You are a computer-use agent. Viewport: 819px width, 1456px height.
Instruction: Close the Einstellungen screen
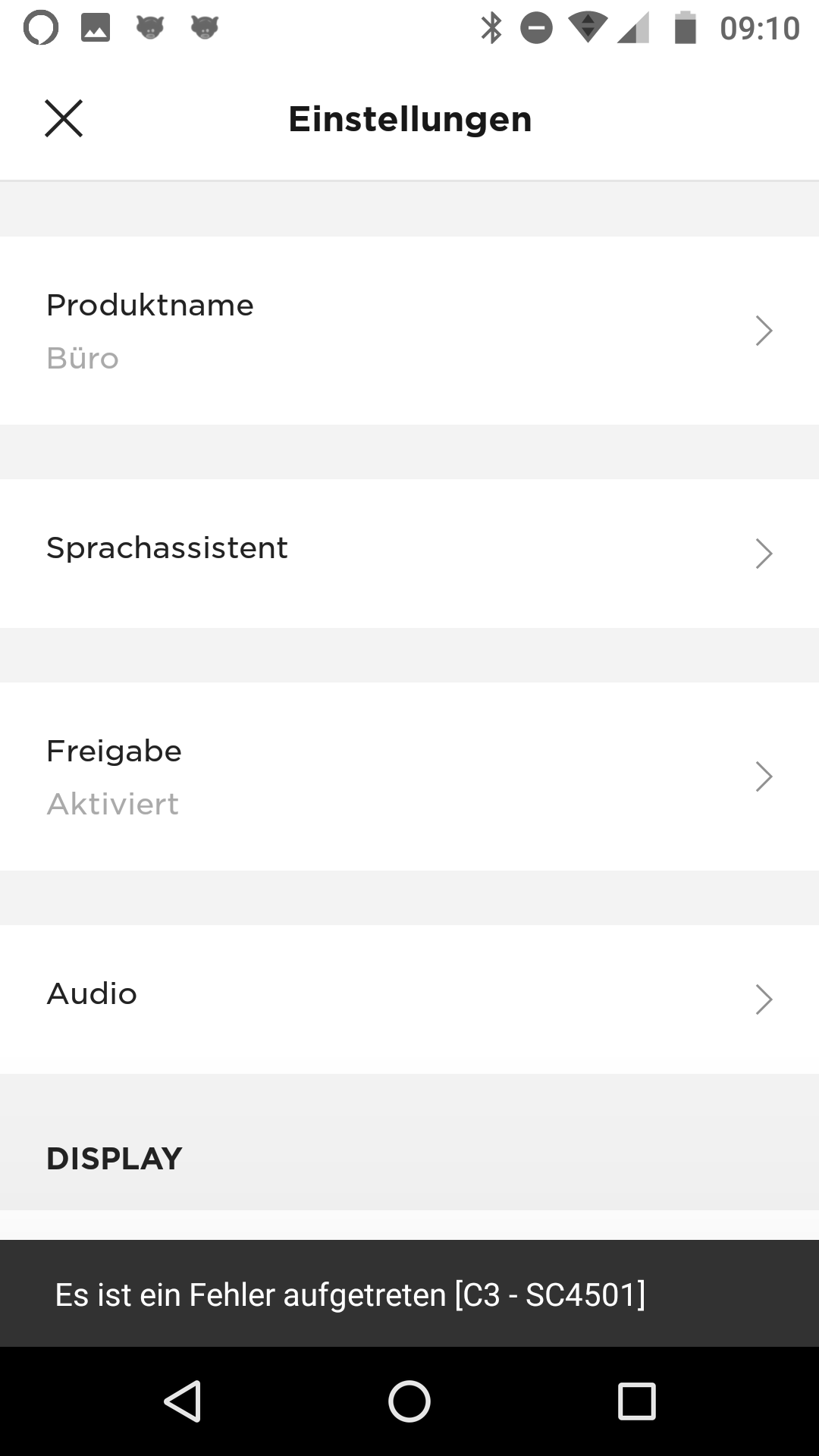64,118
